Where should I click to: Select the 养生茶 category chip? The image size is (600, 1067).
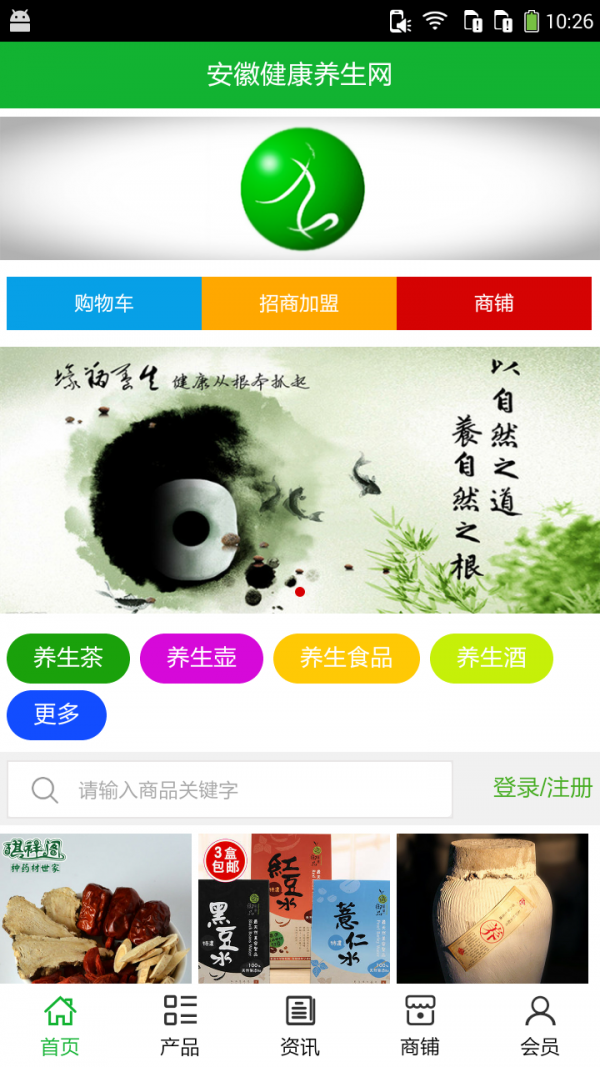coord(68,658)
